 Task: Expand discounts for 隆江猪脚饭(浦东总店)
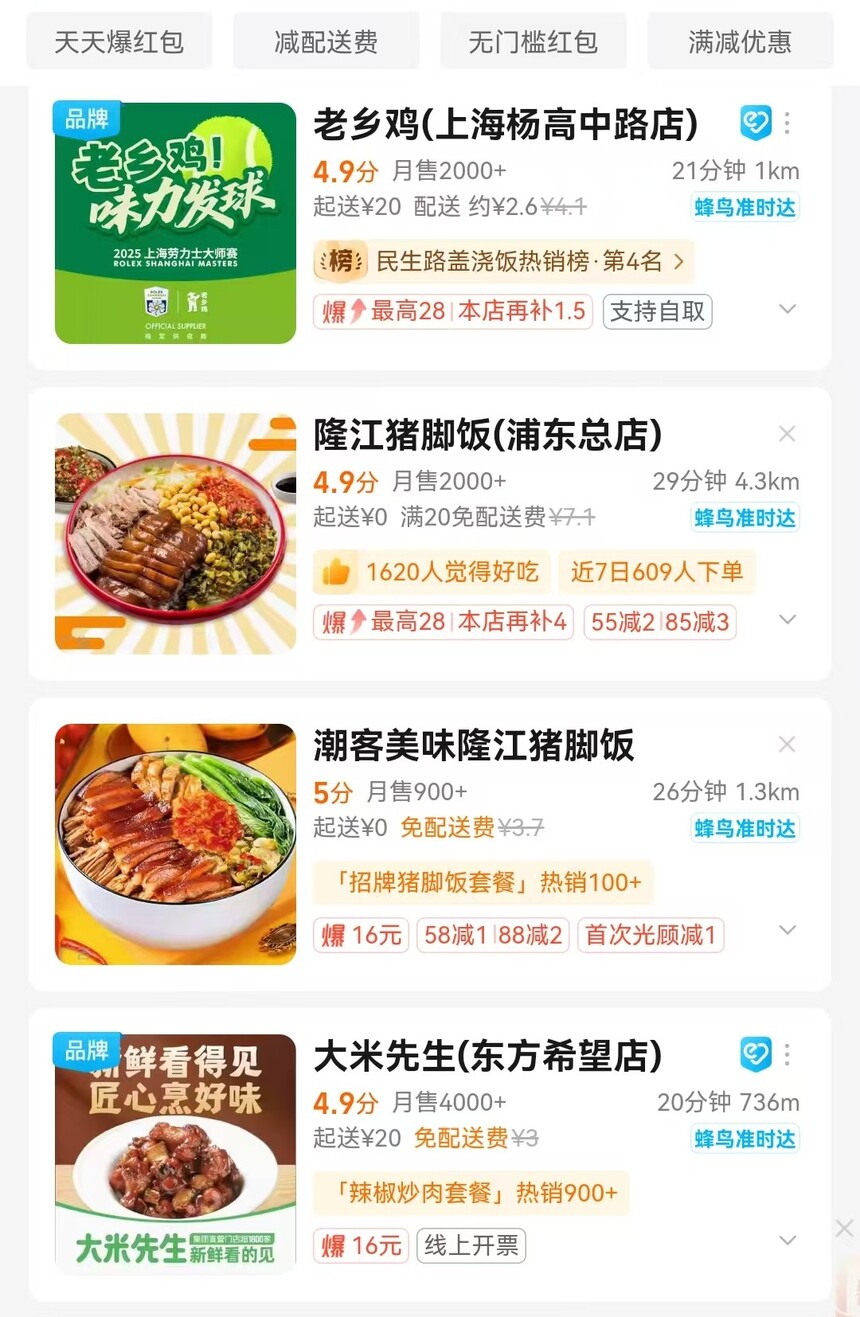[788, 620]
